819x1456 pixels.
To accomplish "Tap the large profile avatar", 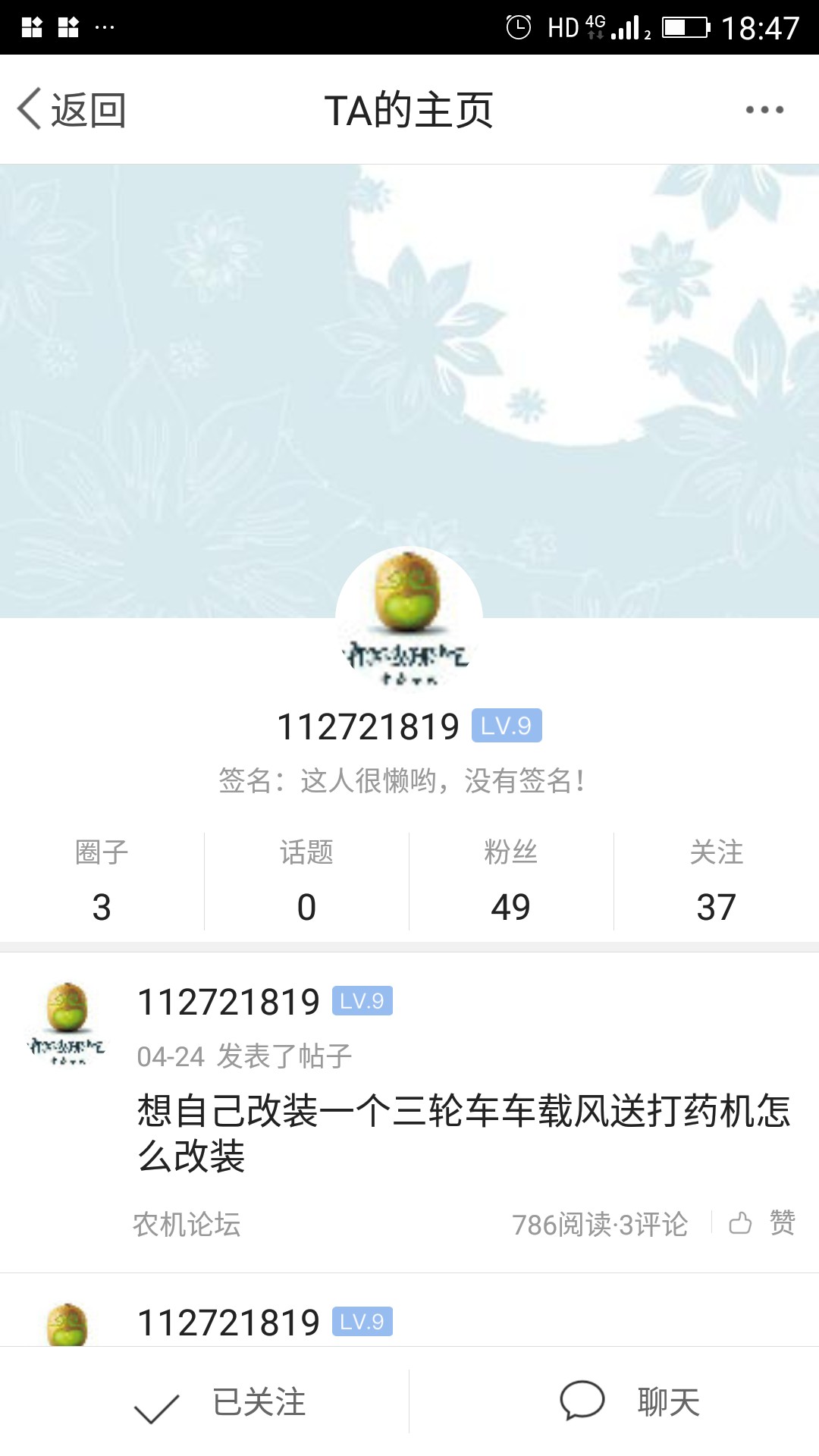I will (x=409, y=620).
